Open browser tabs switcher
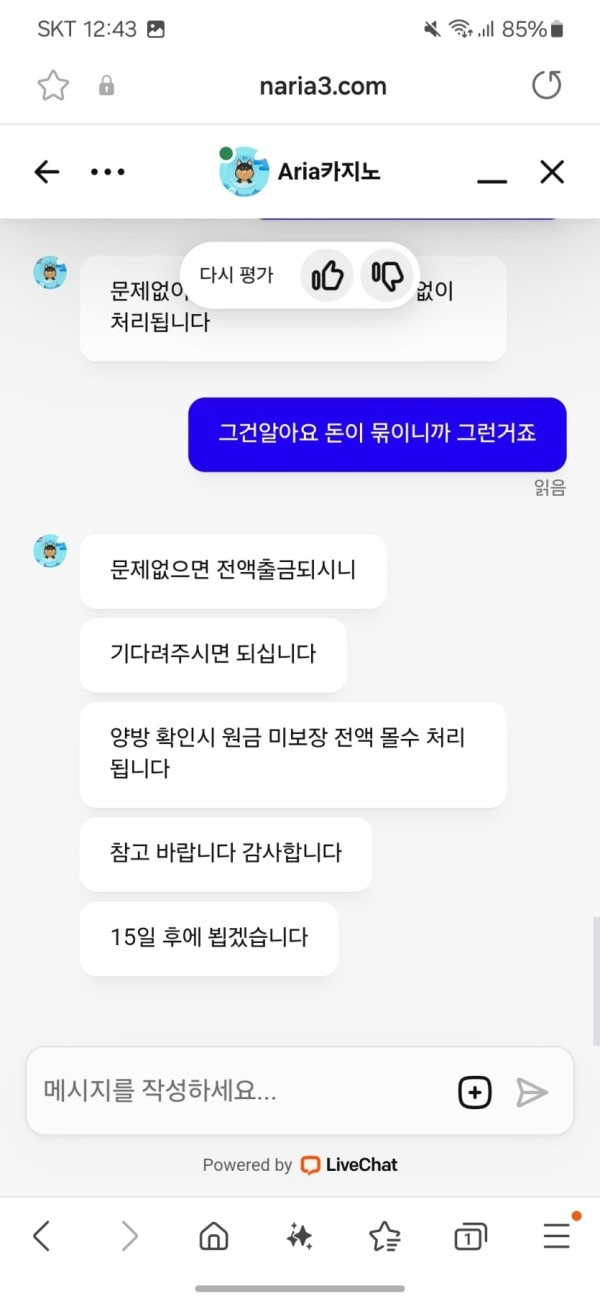 (470, 1237)
